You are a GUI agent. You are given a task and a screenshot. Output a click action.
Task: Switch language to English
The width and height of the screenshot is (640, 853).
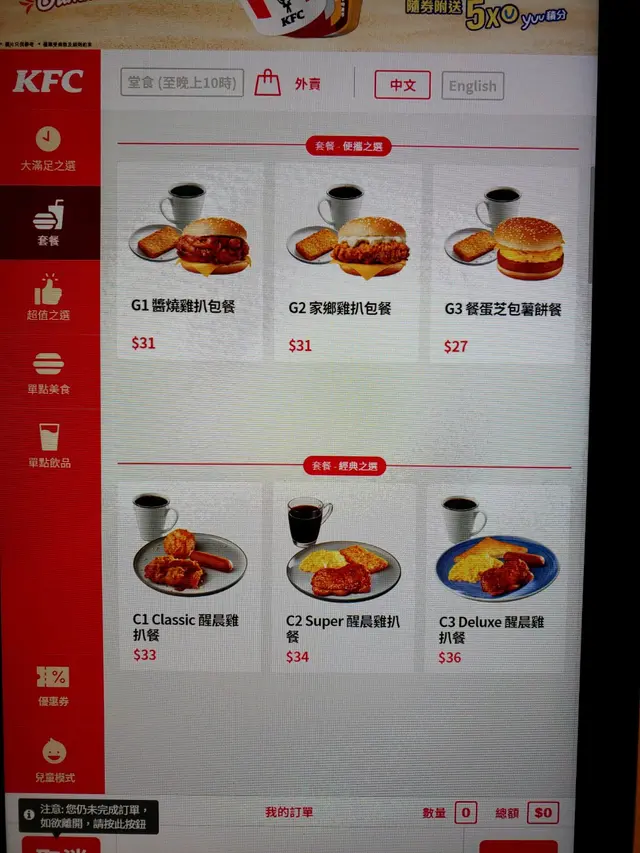pos(472,86)
